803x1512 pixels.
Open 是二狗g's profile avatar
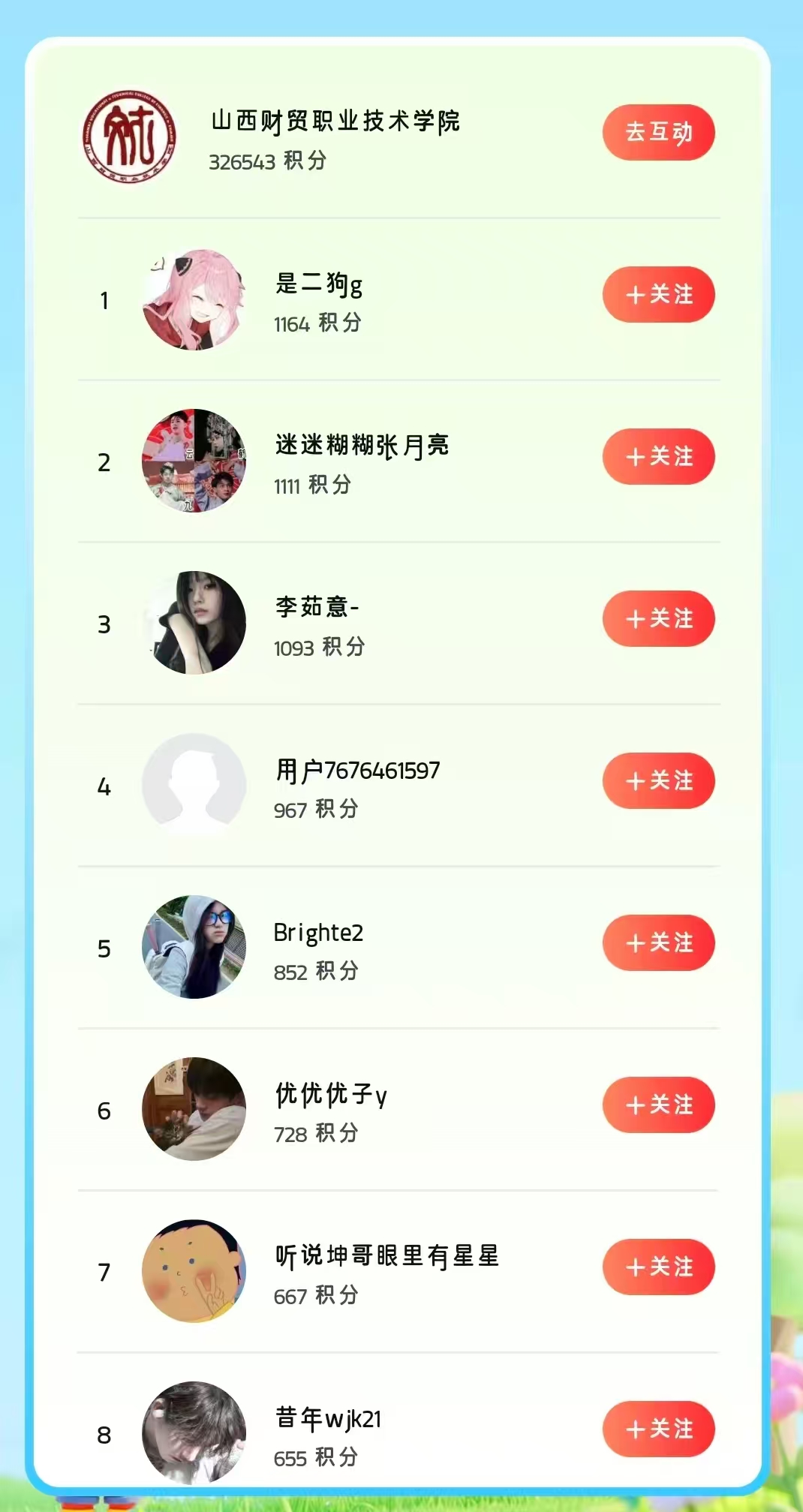tap(194, 300)
